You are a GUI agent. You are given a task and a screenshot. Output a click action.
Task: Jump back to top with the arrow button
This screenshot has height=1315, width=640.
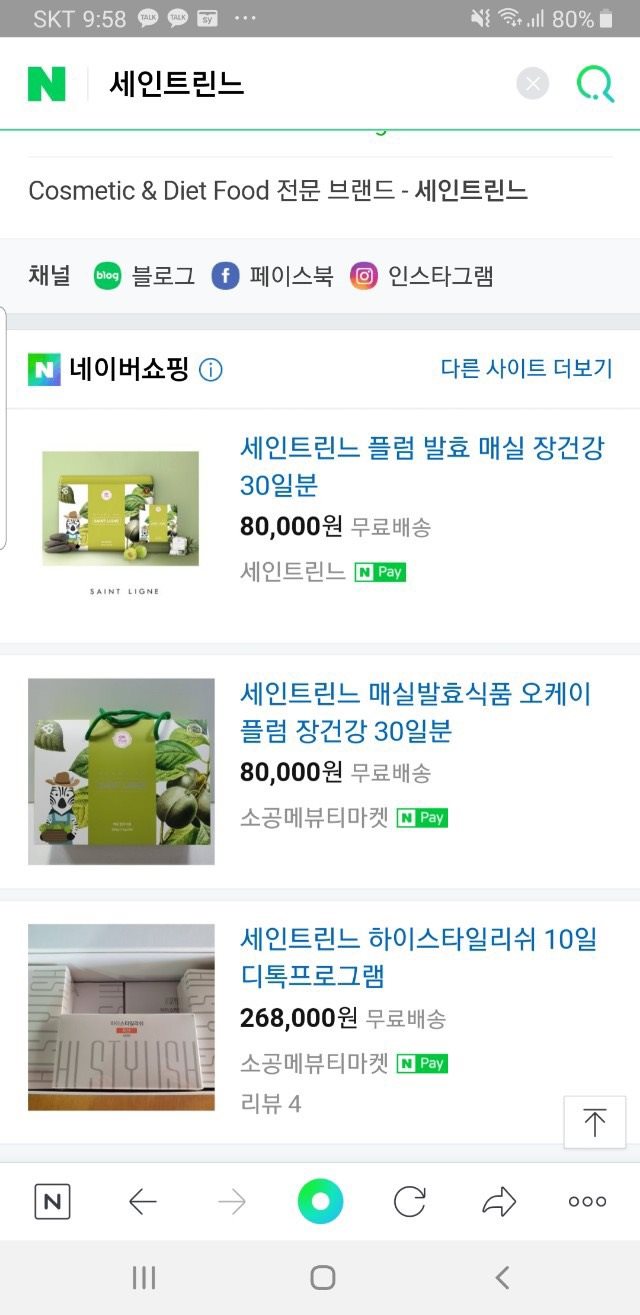[594, 1122]
